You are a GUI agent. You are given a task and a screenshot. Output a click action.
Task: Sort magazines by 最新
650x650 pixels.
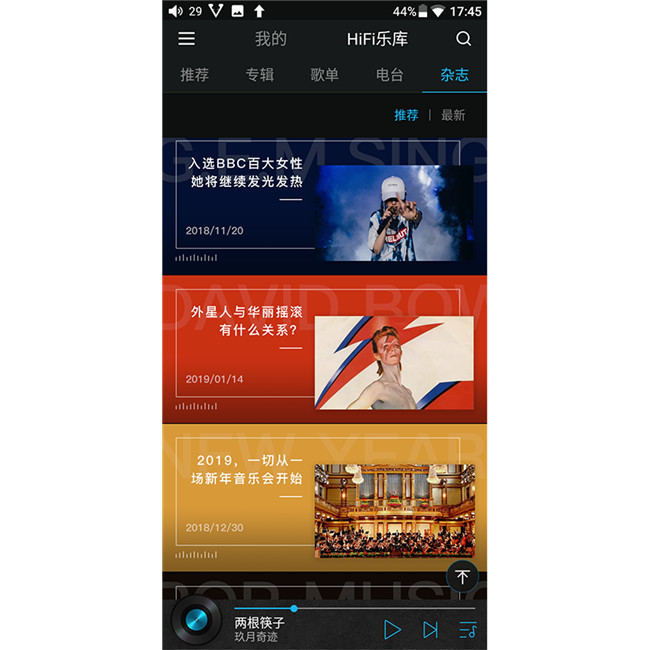click(x=453, y=115)
